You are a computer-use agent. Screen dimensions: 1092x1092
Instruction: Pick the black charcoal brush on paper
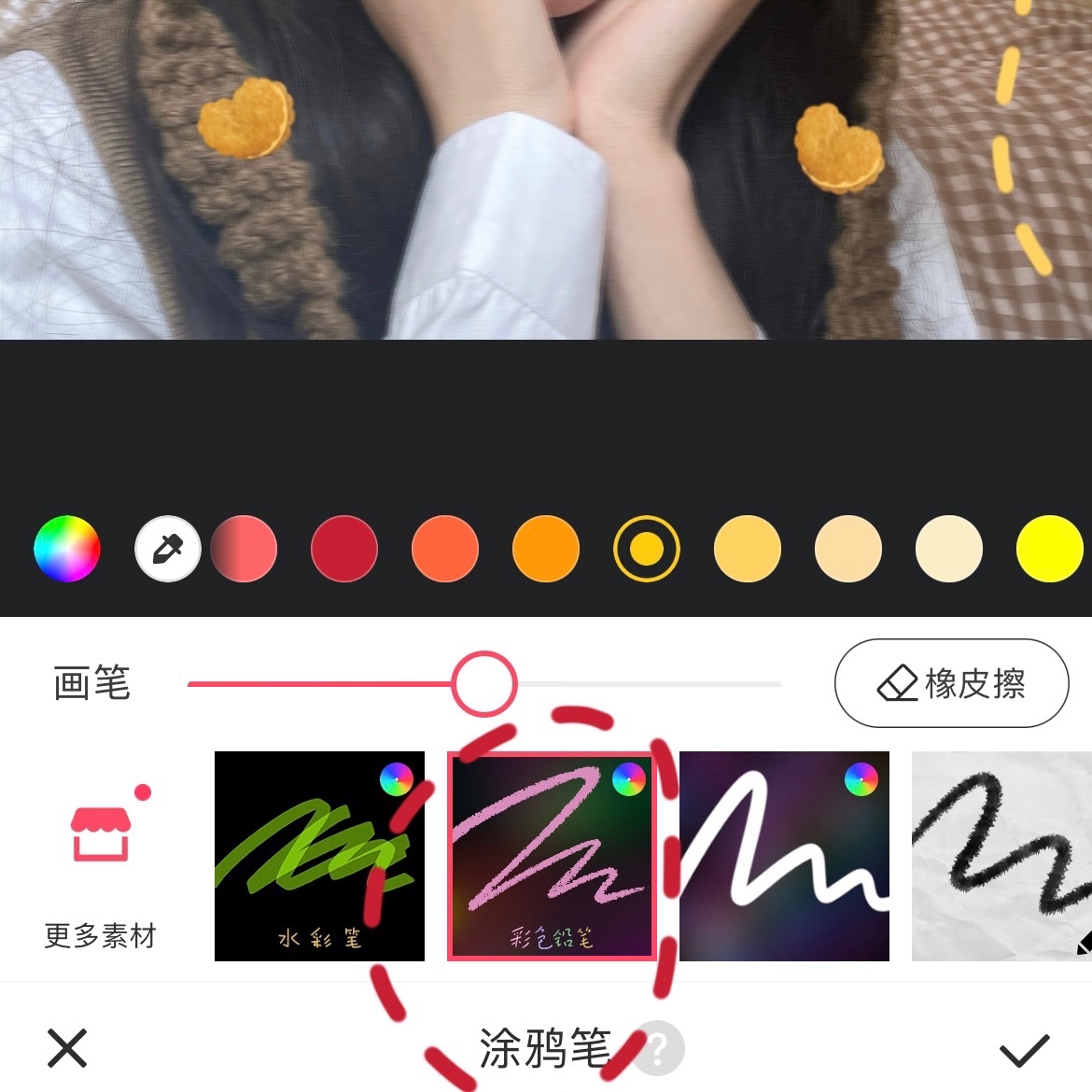(x=1001, y=856)
